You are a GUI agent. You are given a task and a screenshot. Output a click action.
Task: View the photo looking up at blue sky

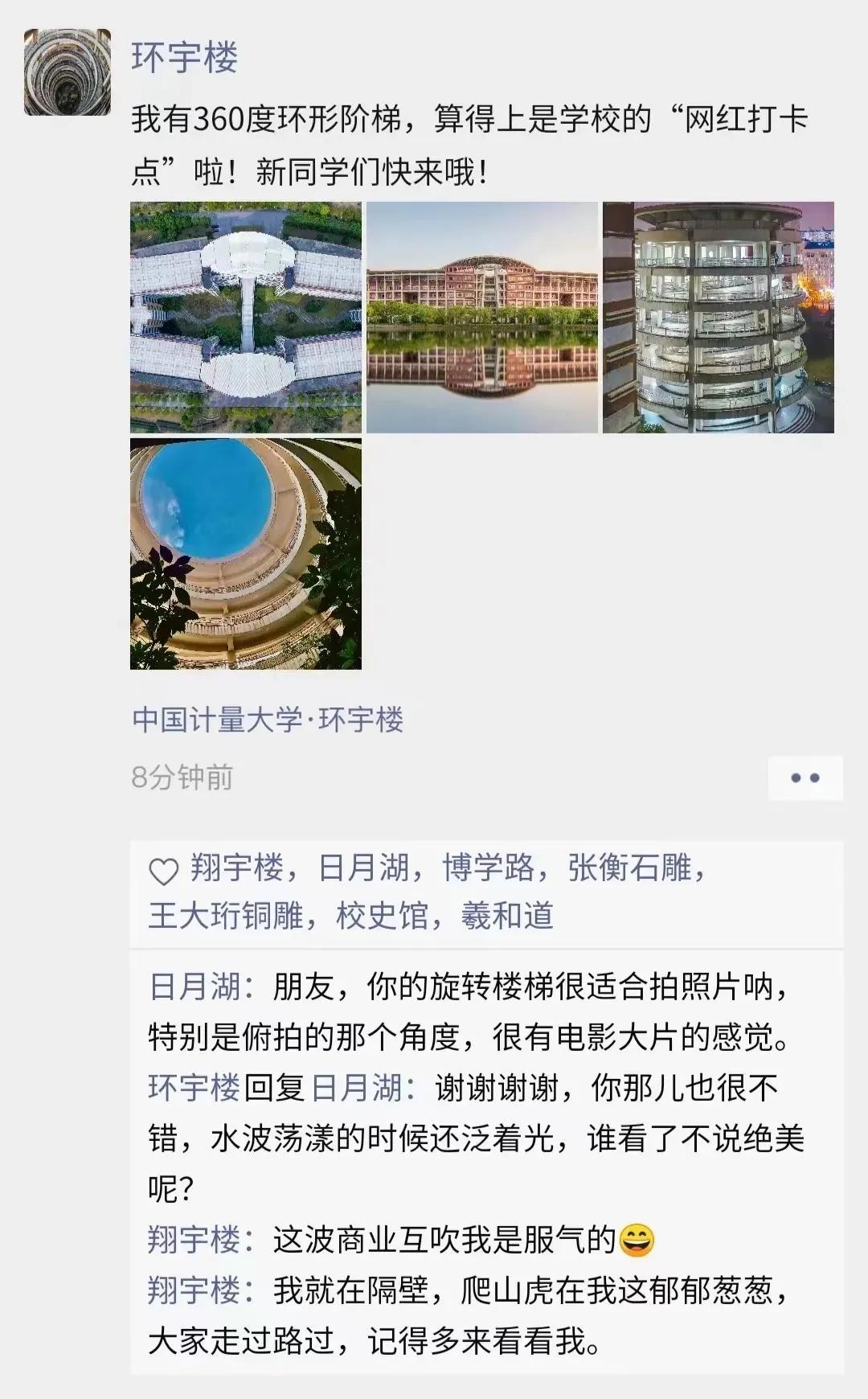pos(246,554)
